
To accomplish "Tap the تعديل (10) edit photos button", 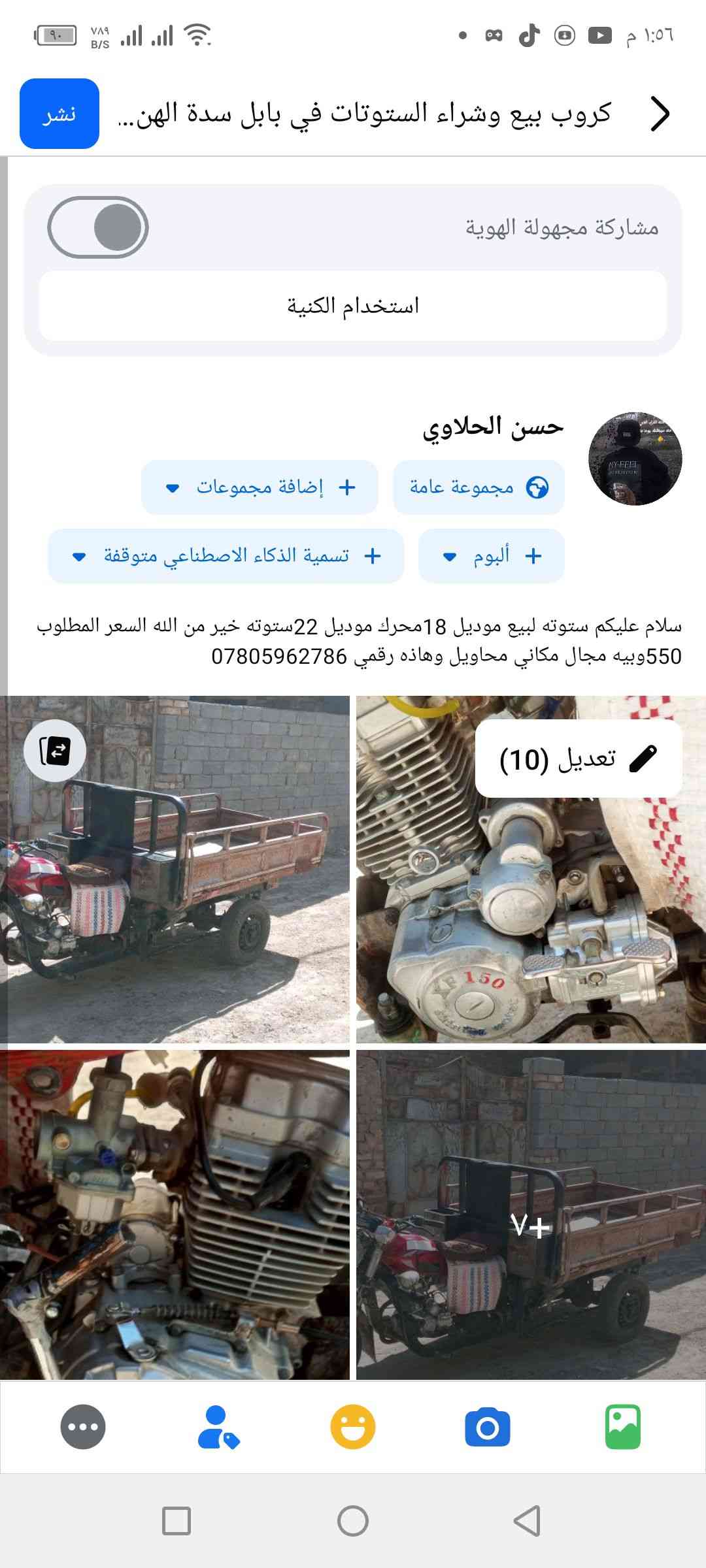I will (x=579, y=759).
